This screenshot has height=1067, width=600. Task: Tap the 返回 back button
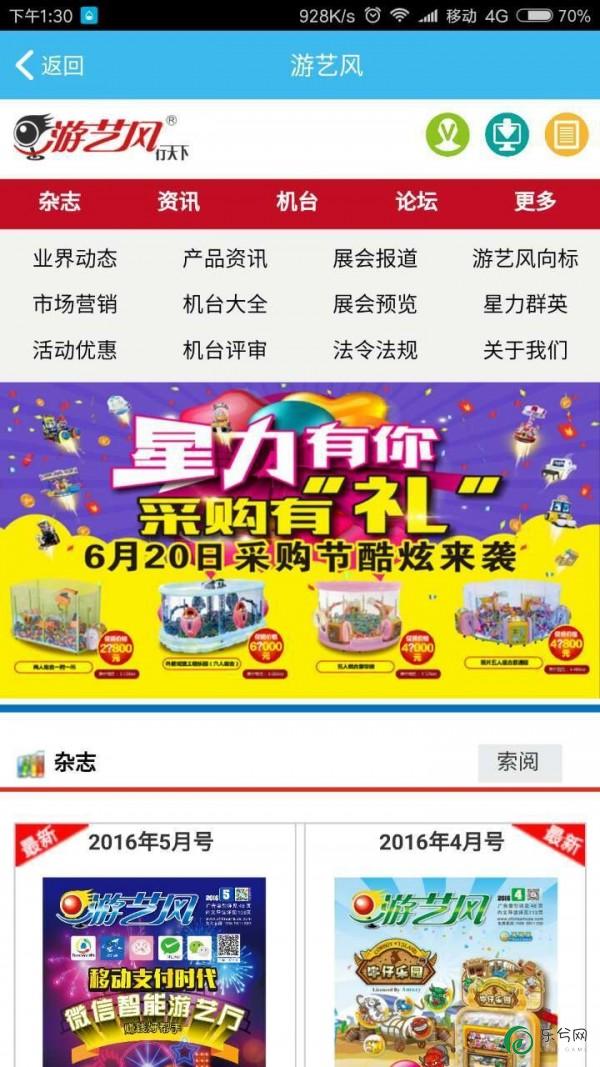point(50,66)
